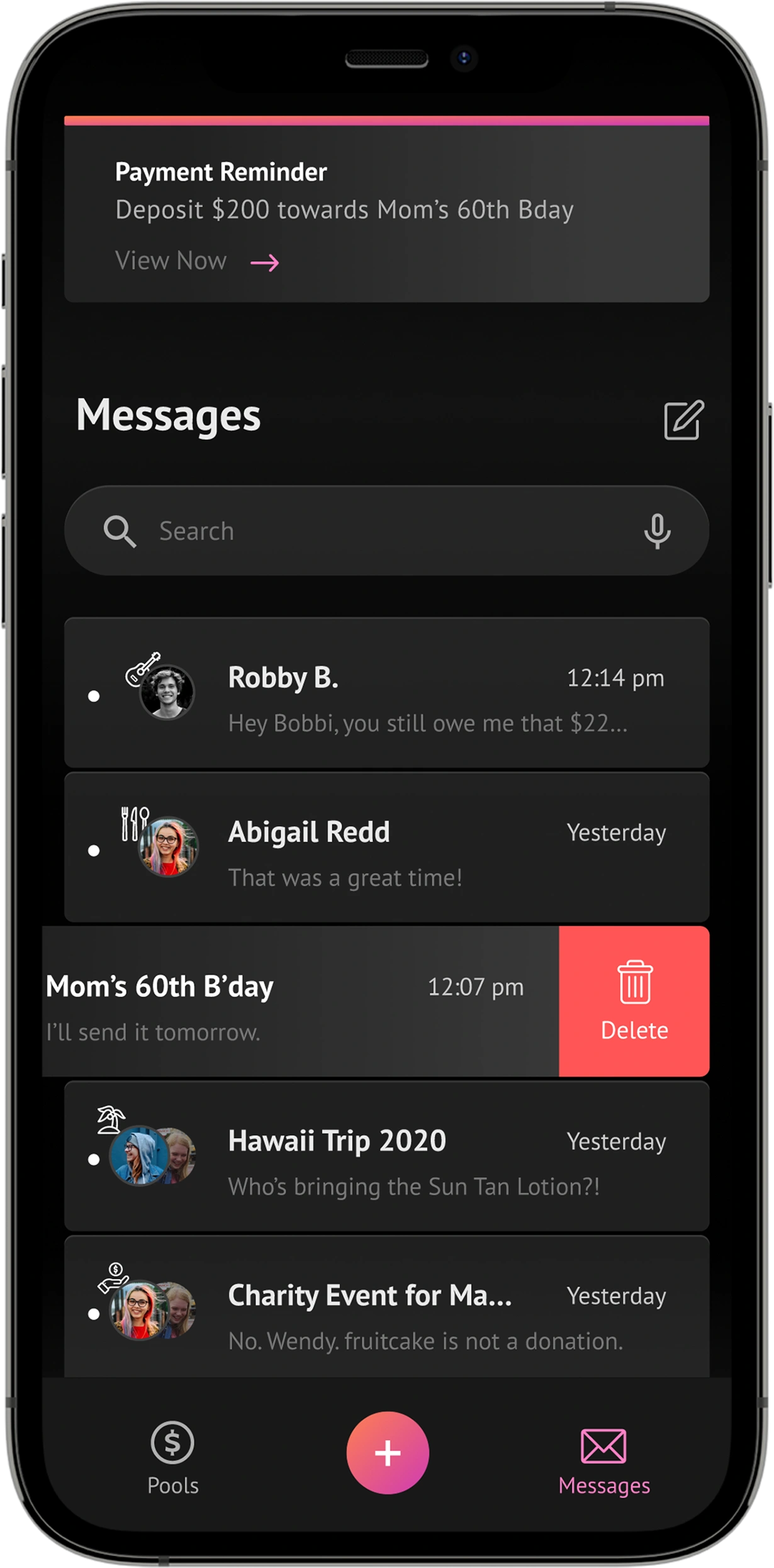Delete the Mom's 60th B'day thread
This screenshot has width=774, height=1568.
634,1002
